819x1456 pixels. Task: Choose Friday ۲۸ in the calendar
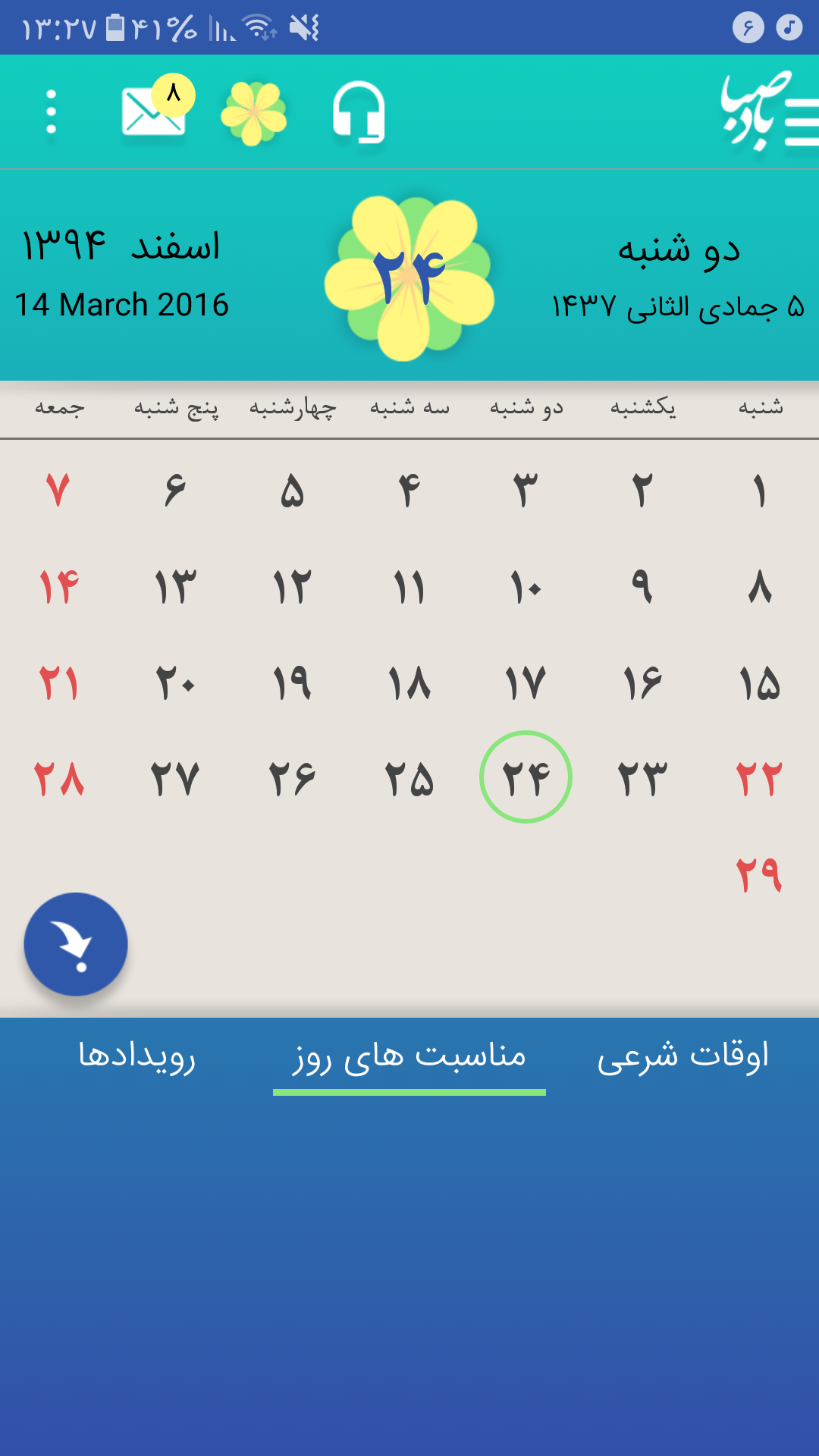point(59,779)
